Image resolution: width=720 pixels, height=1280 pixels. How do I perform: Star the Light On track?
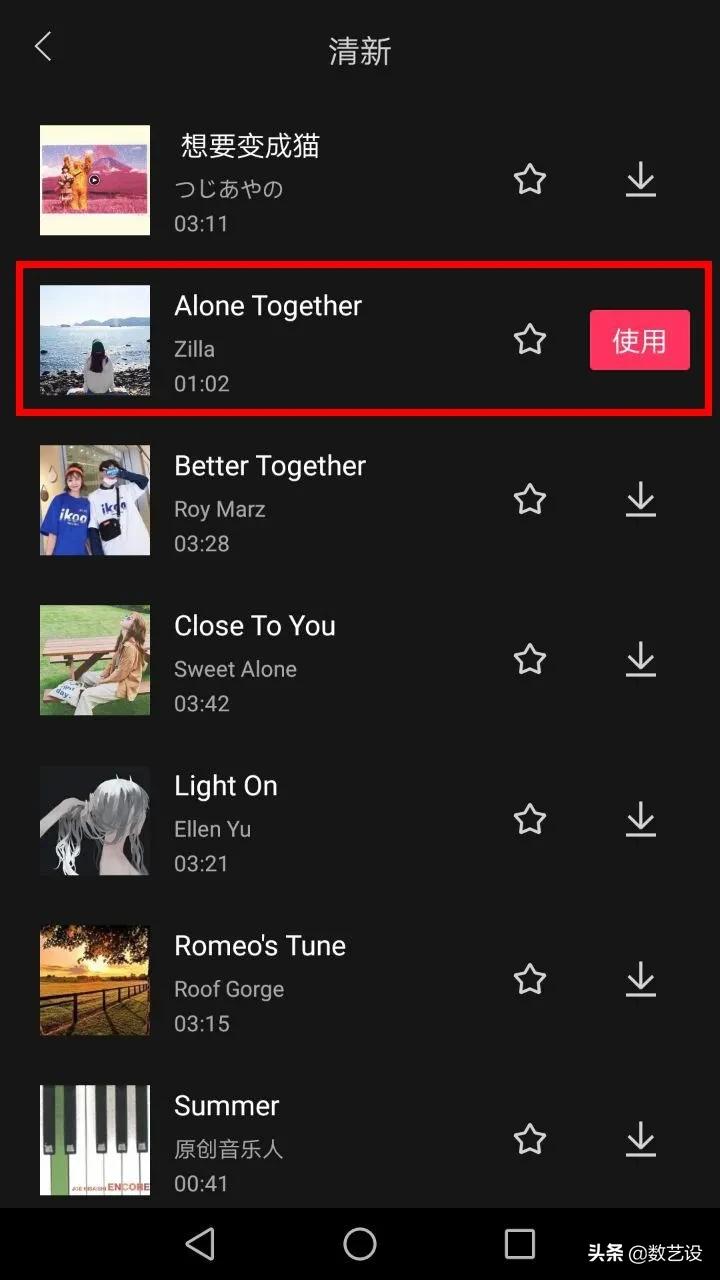[529, 819]
